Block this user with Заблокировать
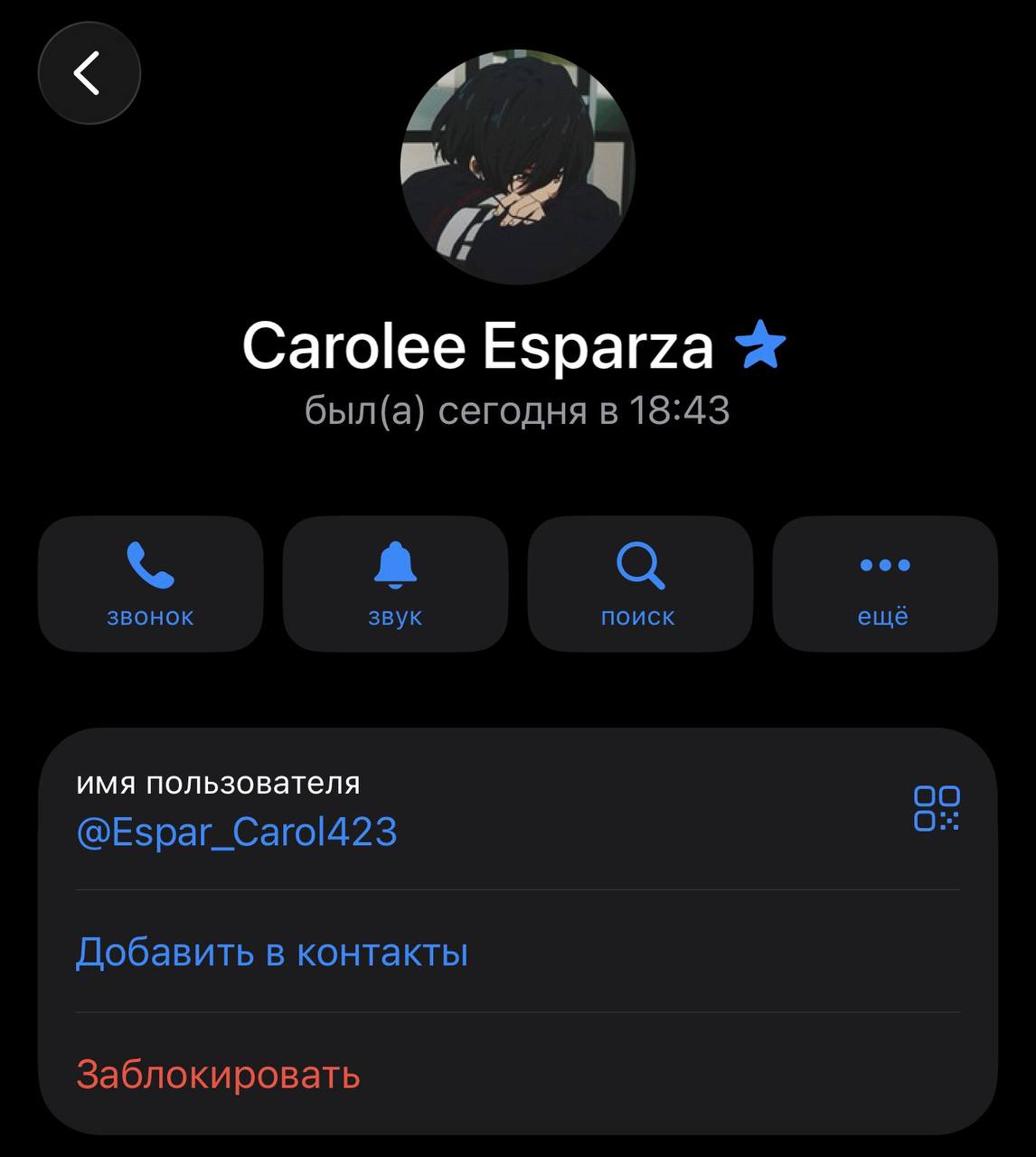 pos(518,1074)
